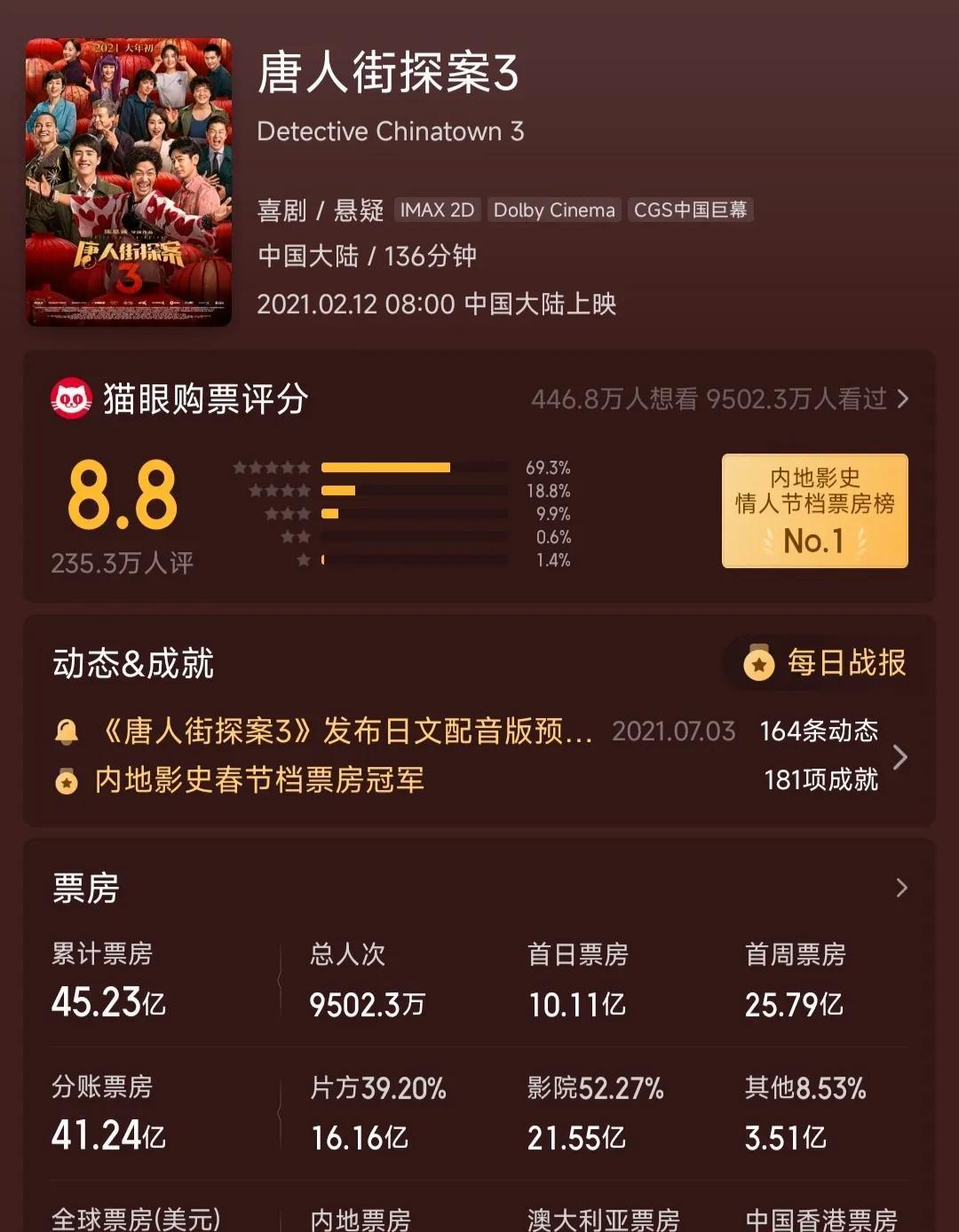959x1232 pixels.
Task: Open the 票房 box office details
Action: click(x=901, y=888)
